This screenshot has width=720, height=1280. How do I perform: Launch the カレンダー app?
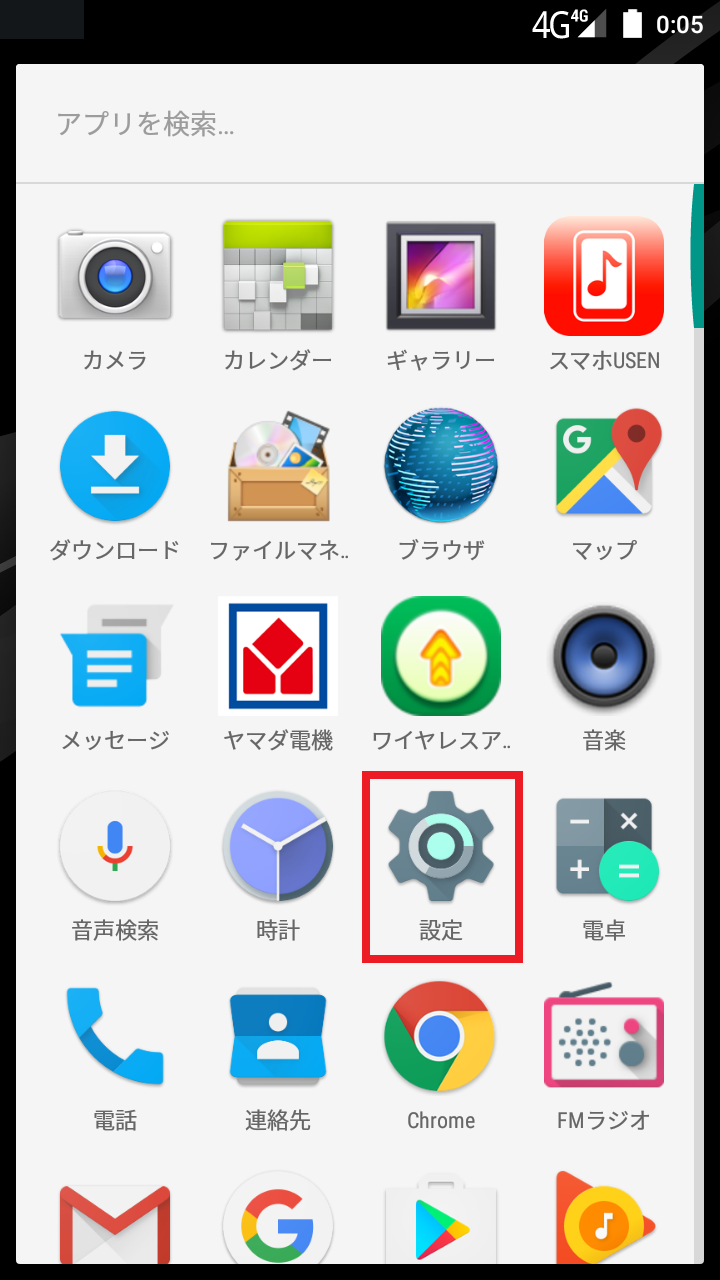tap(278, 277)
